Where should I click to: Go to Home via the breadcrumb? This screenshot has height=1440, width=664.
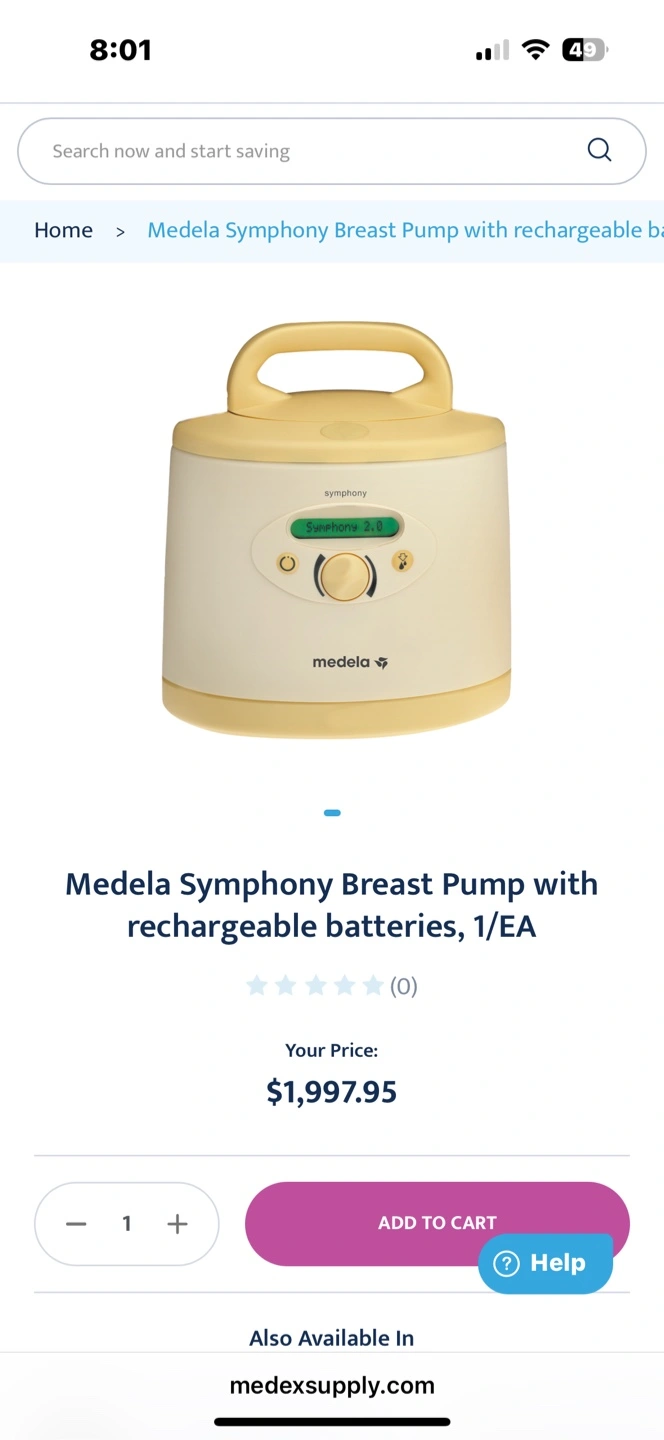63,230
